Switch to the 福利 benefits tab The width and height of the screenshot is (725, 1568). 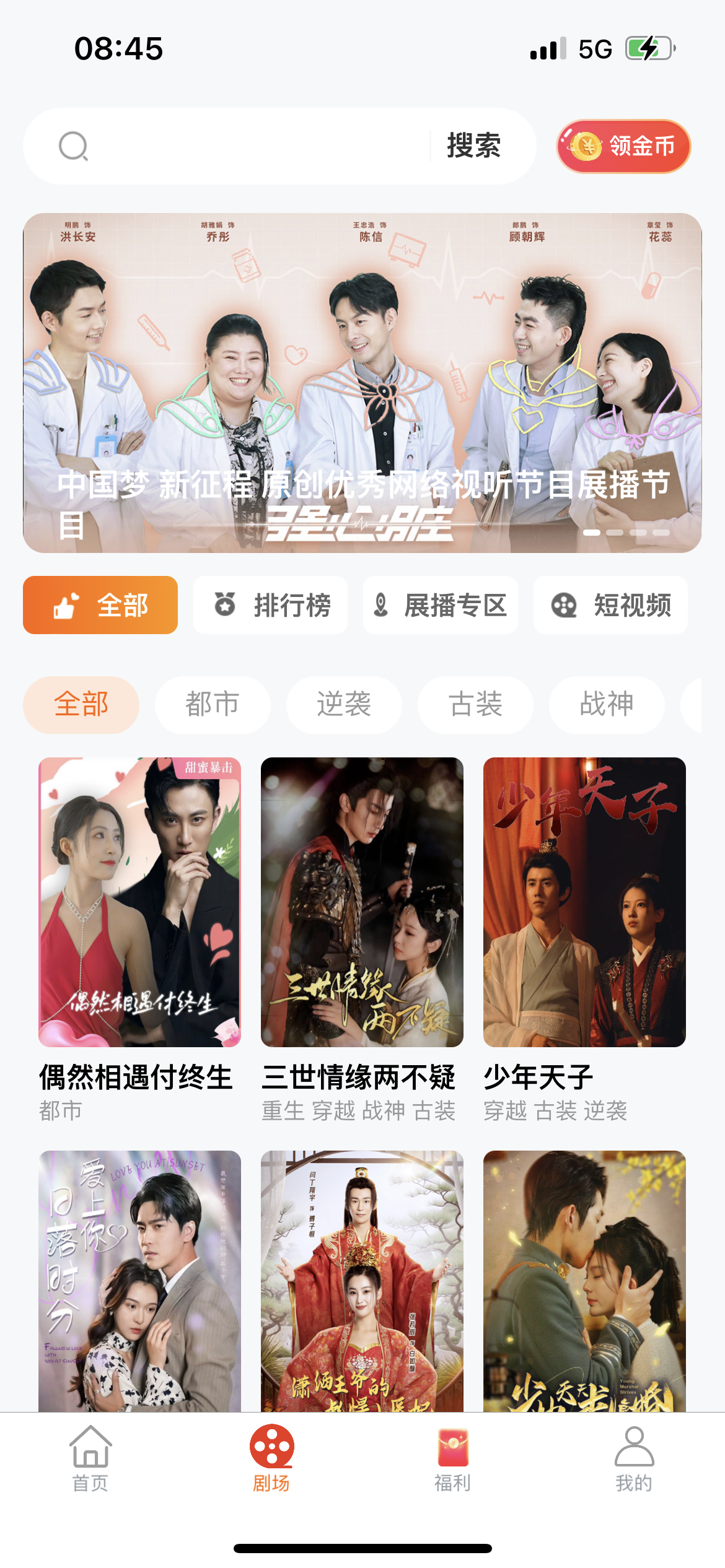tap(453, 1458)
